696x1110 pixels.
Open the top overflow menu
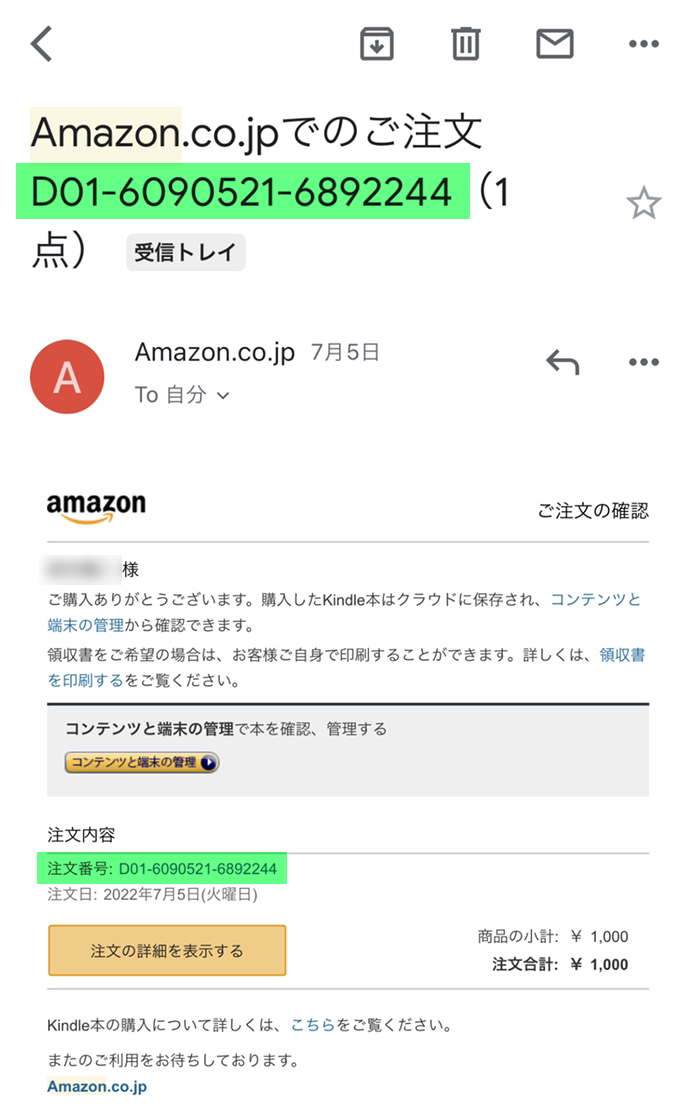coord(643,44)
